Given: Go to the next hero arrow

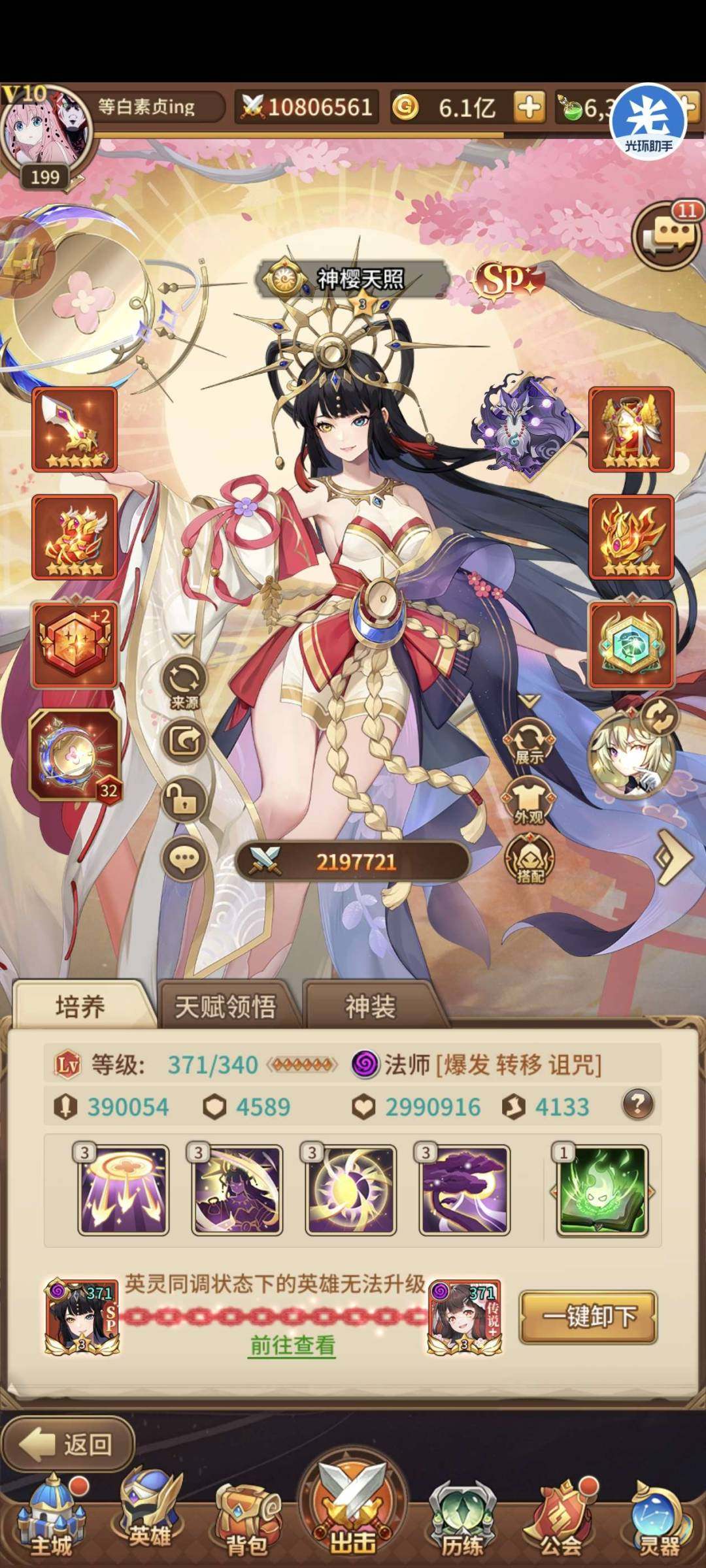Looking at the screenshot, I should click(673, 857).
